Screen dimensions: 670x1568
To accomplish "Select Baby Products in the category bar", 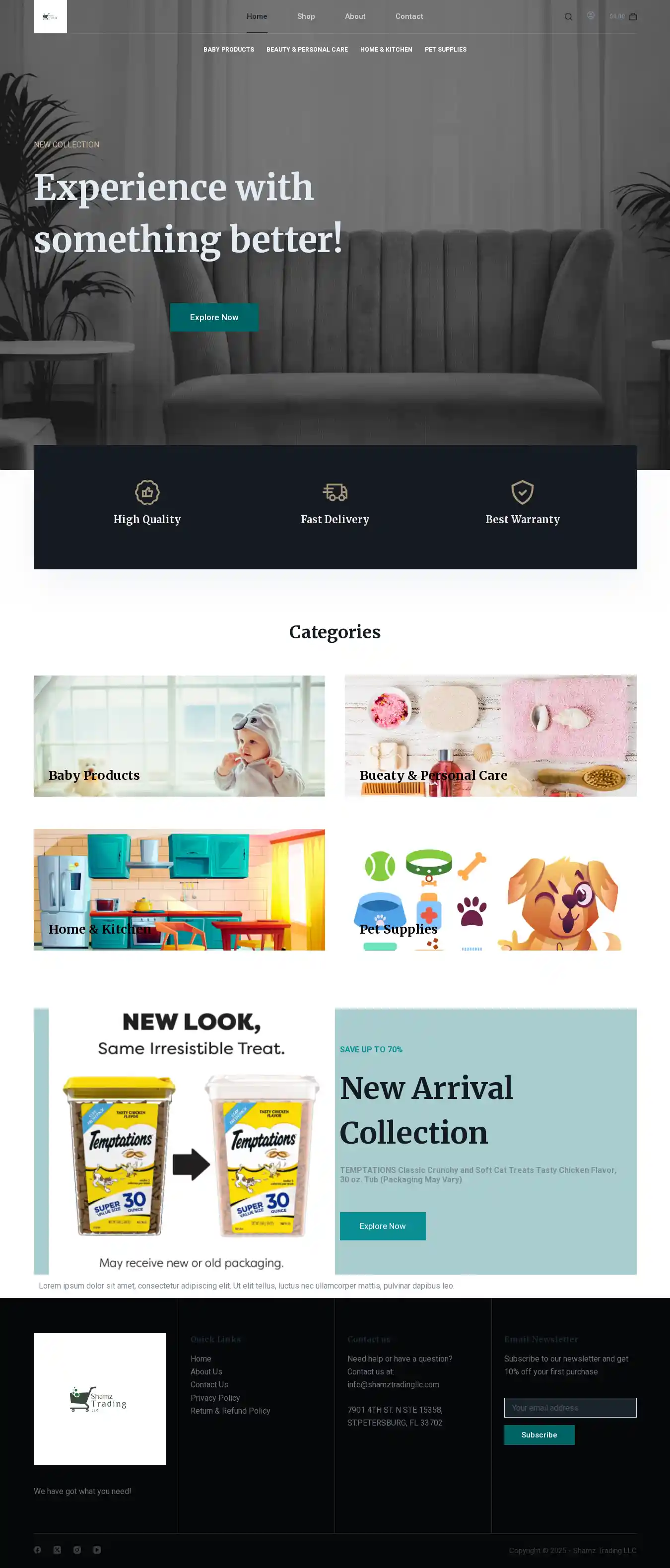I will coord(228,49).
